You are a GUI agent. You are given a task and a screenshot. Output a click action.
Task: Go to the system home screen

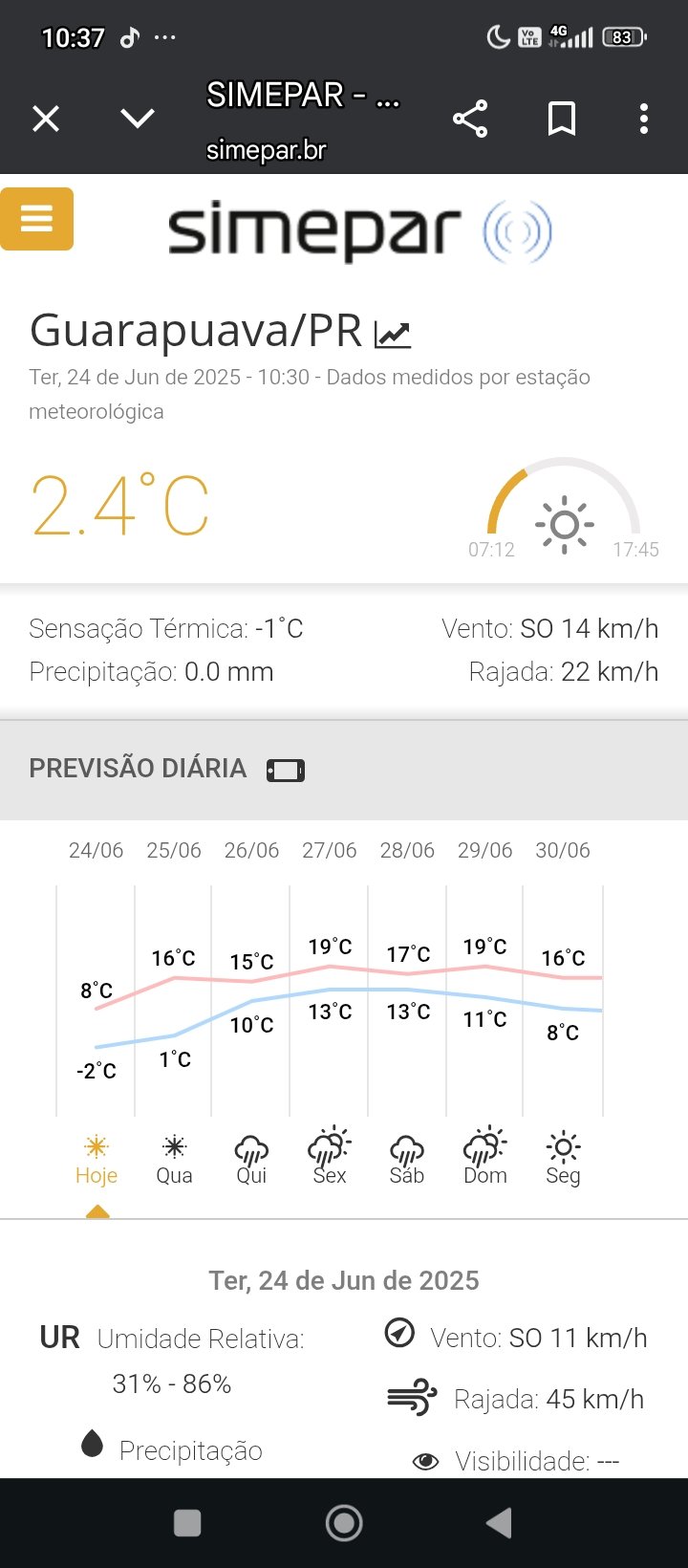[344, 1523]
